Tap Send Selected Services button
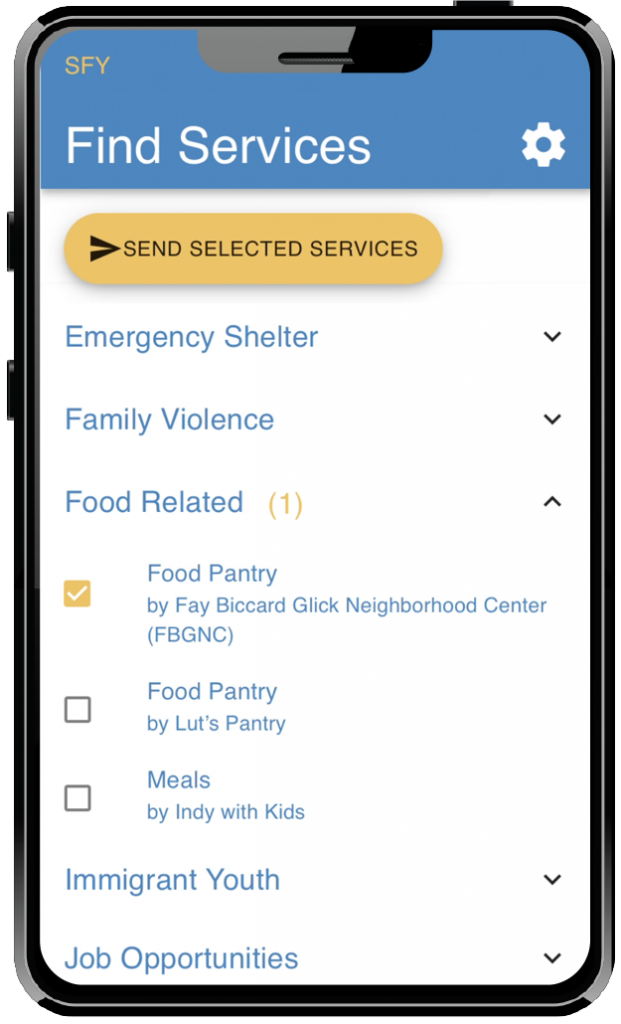 coord(253,248)
